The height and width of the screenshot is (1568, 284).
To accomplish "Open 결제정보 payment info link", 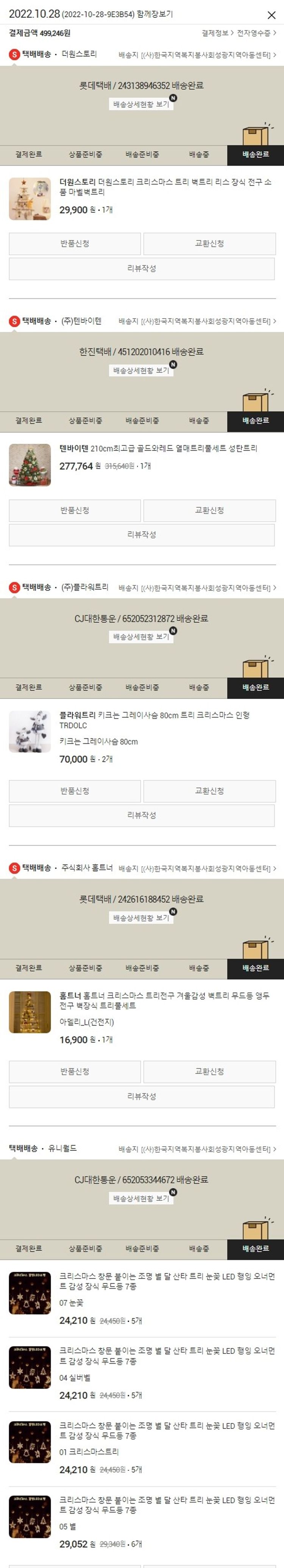I will pos(217,33).
